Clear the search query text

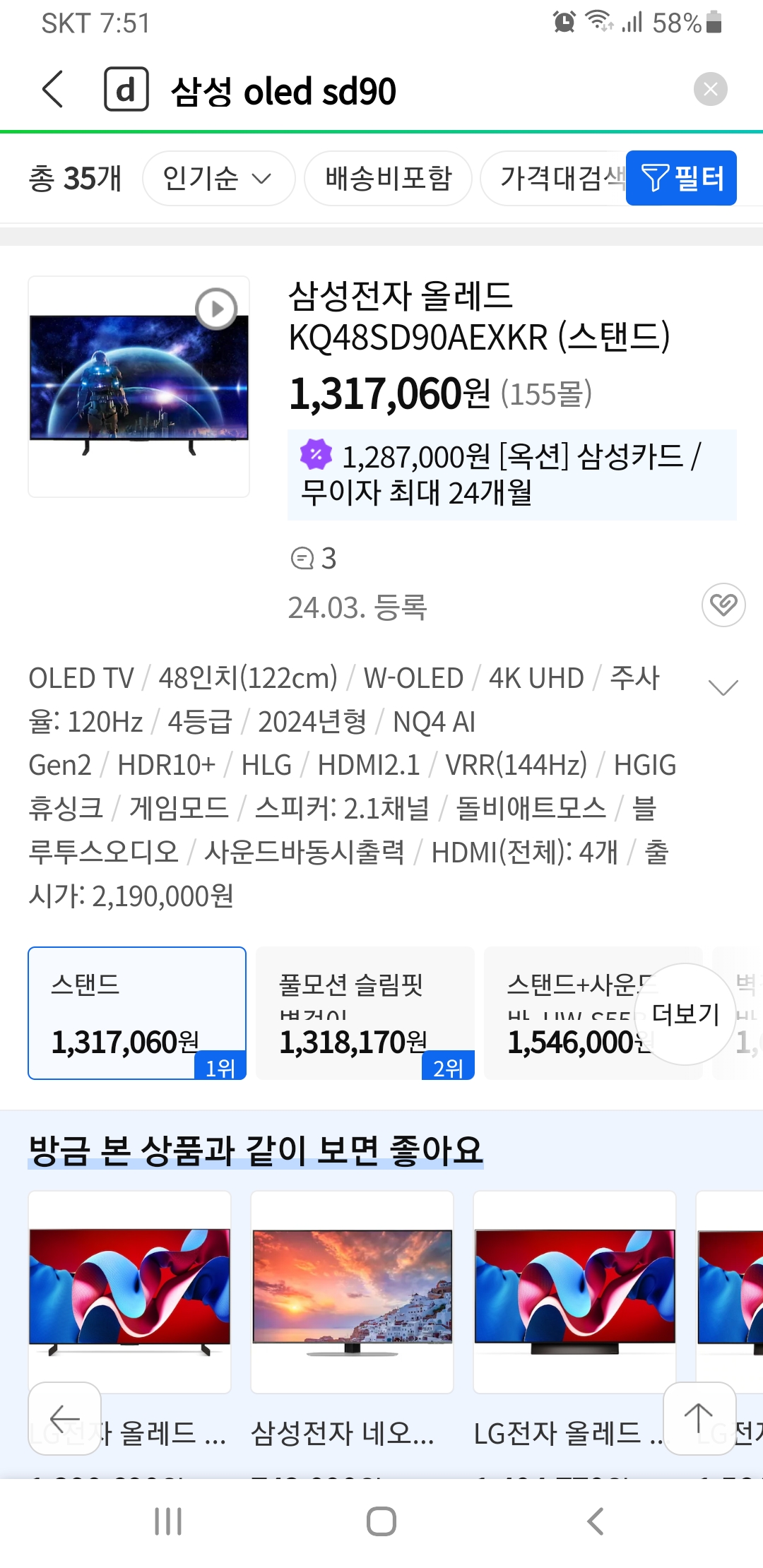point(710,90)
